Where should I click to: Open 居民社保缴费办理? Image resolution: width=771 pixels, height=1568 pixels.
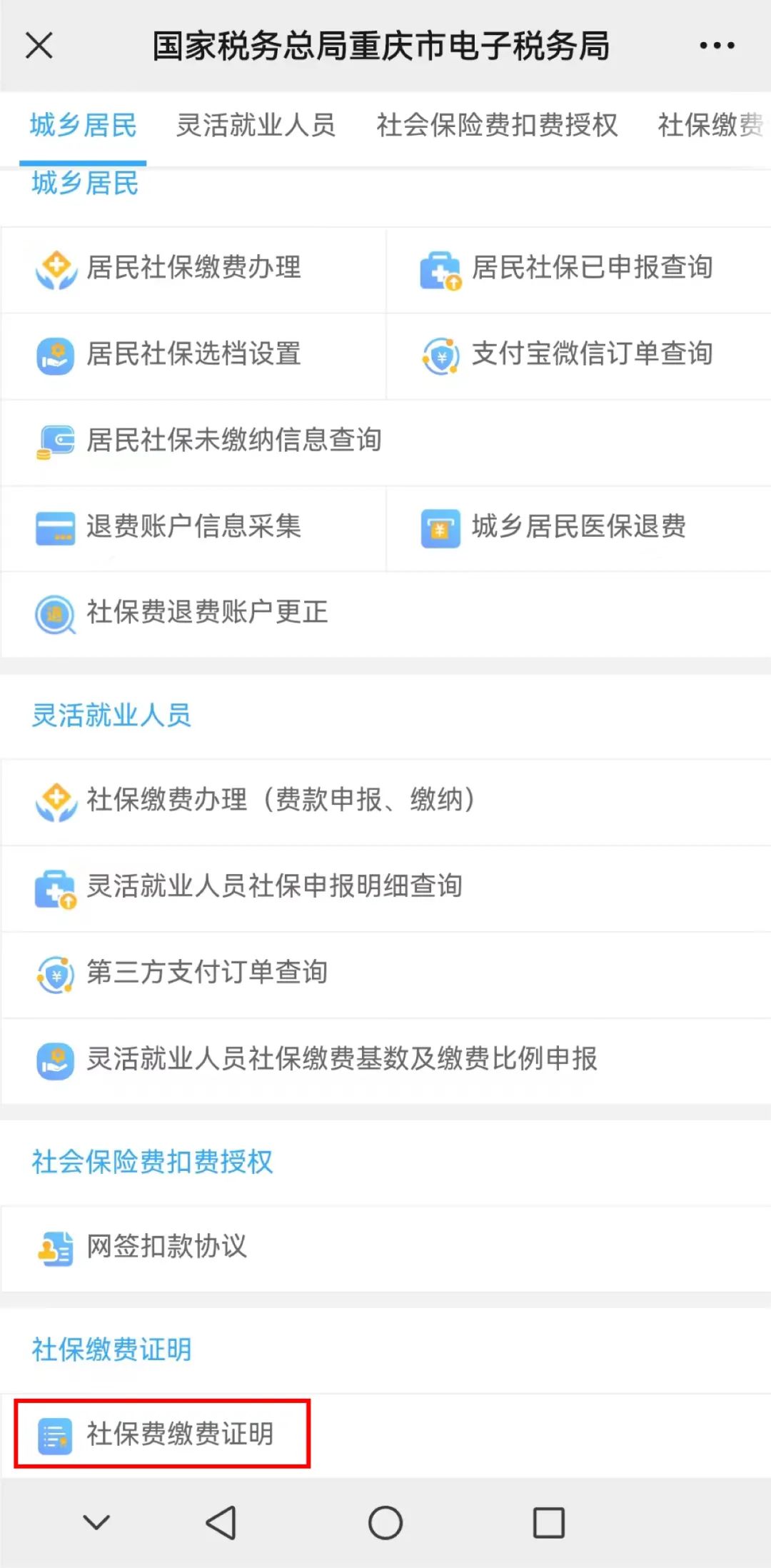[193, 269]
